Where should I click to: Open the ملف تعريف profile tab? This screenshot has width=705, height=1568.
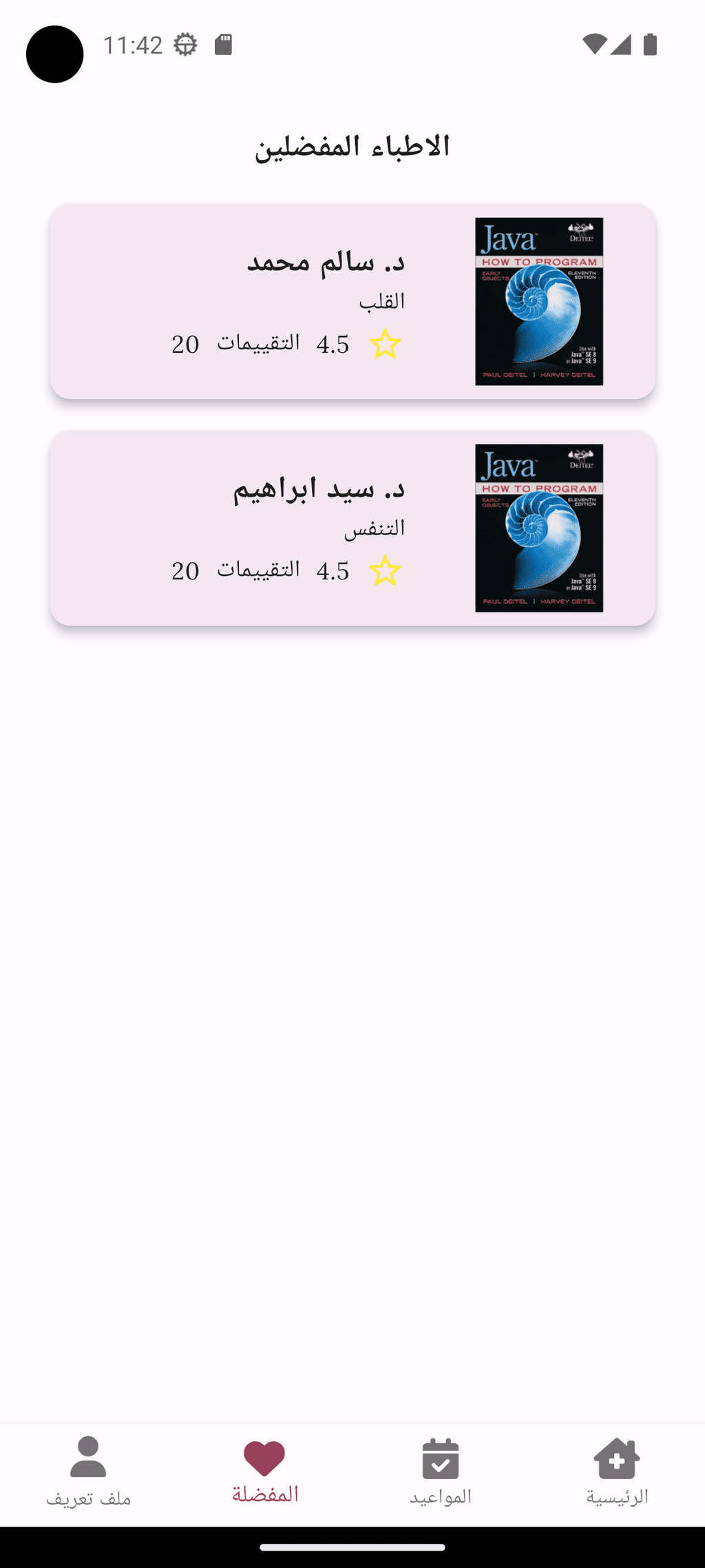(88, 1472)
